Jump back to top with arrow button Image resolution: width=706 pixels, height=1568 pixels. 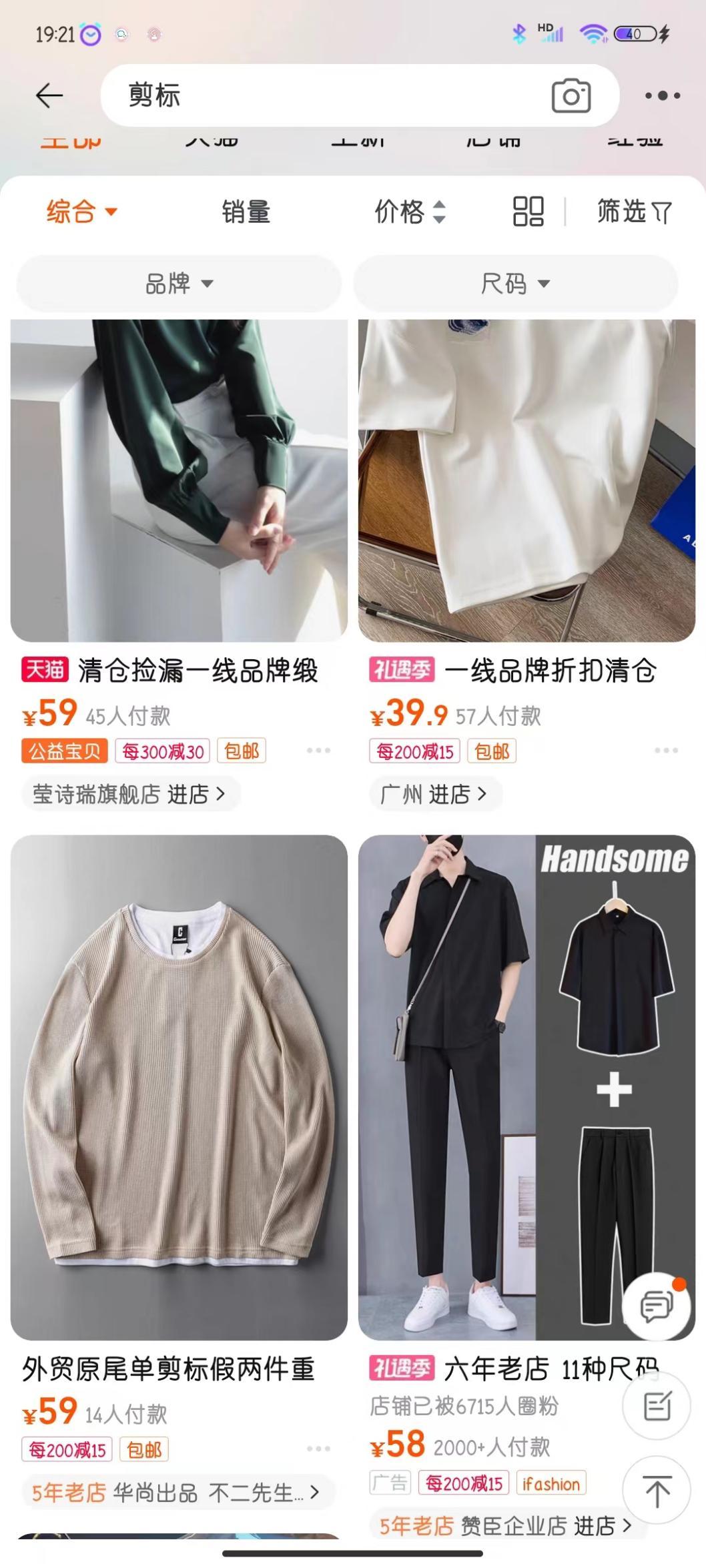[x=657, y=1490]
